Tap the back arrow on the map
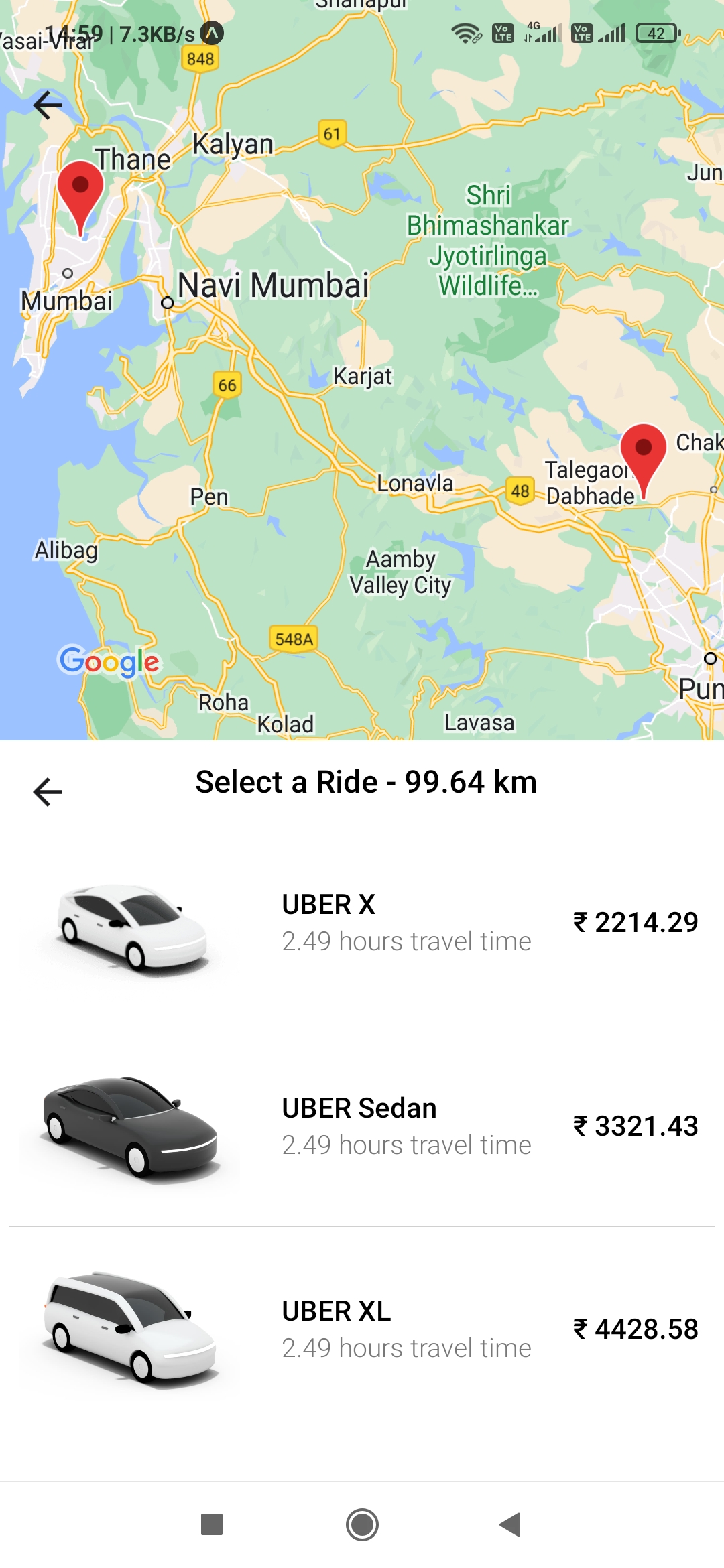The height and width of the screenshot is (1568, 724). point(48,106)
